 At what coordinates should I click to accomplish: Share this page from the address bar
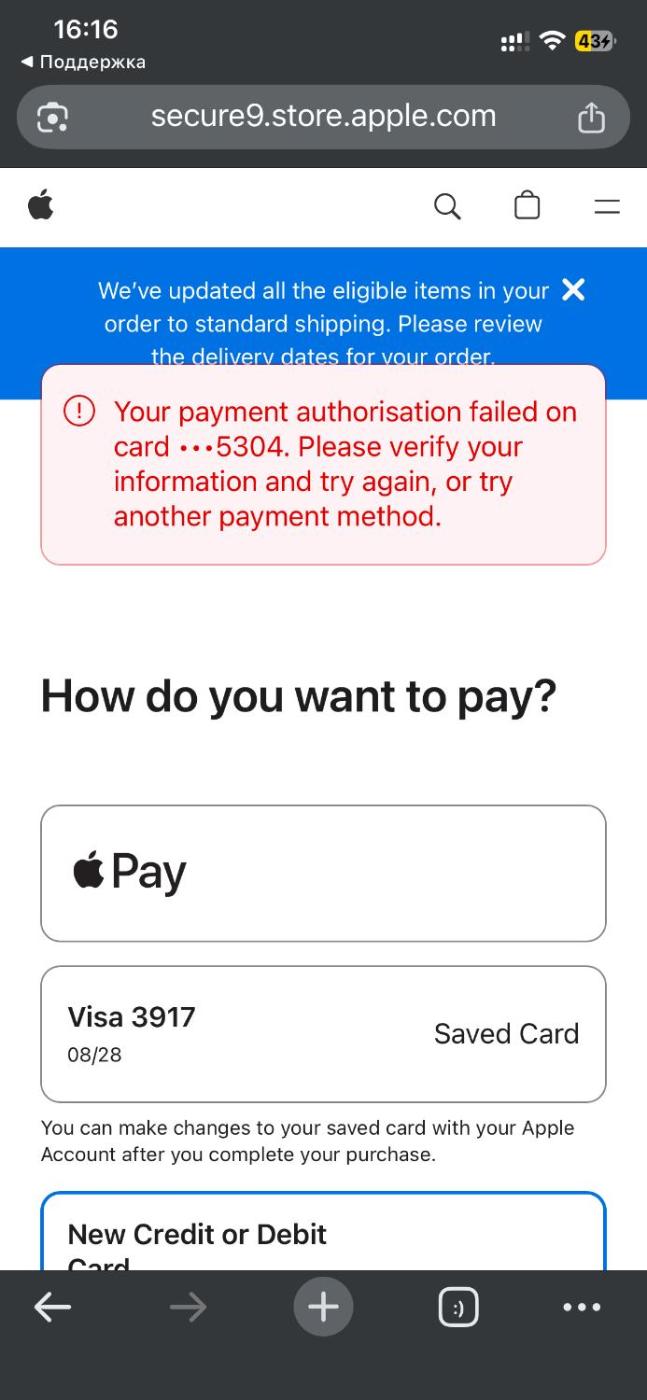[x=591, y=118]
